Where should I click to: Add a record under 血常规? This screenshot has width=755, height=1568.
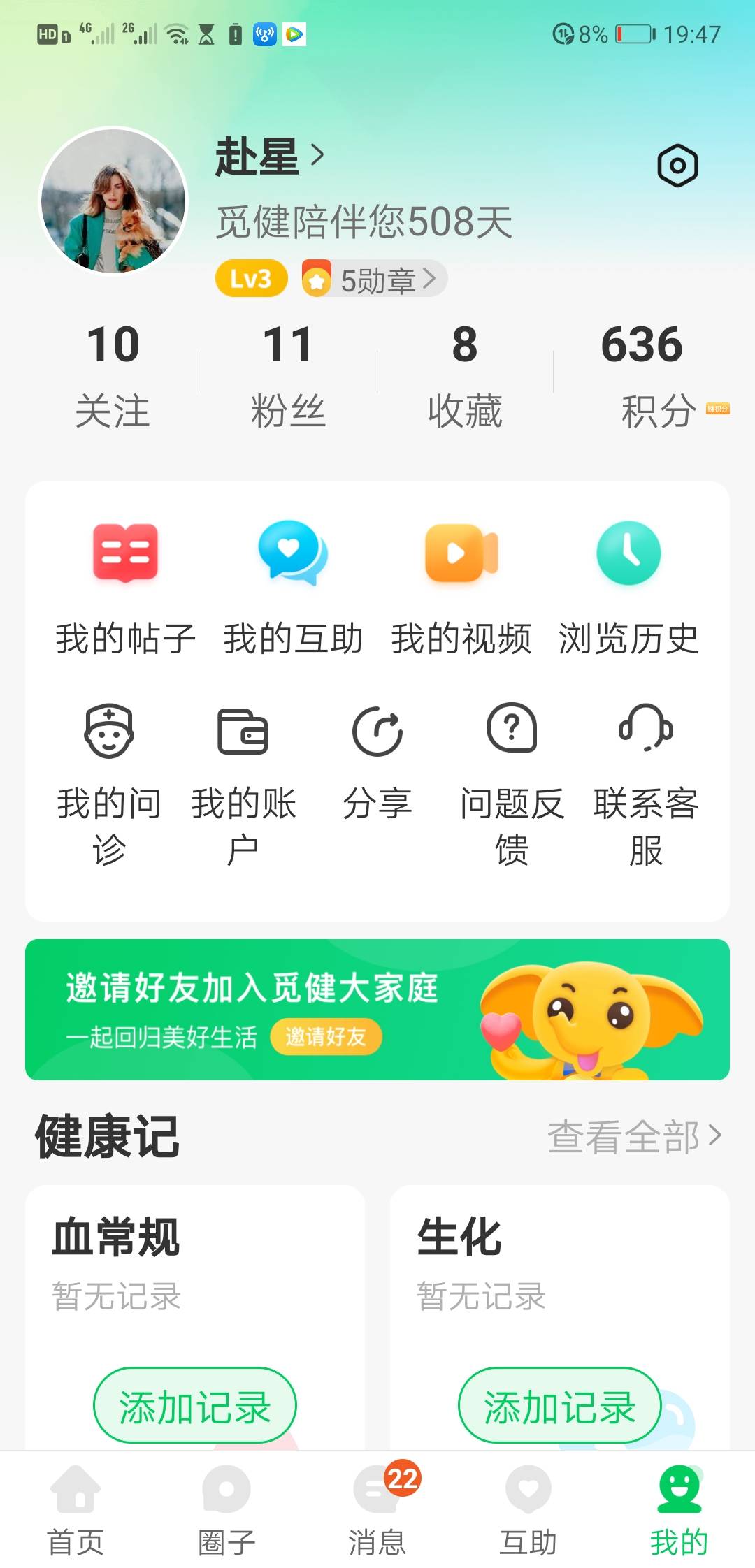(x=195, y=1406)
